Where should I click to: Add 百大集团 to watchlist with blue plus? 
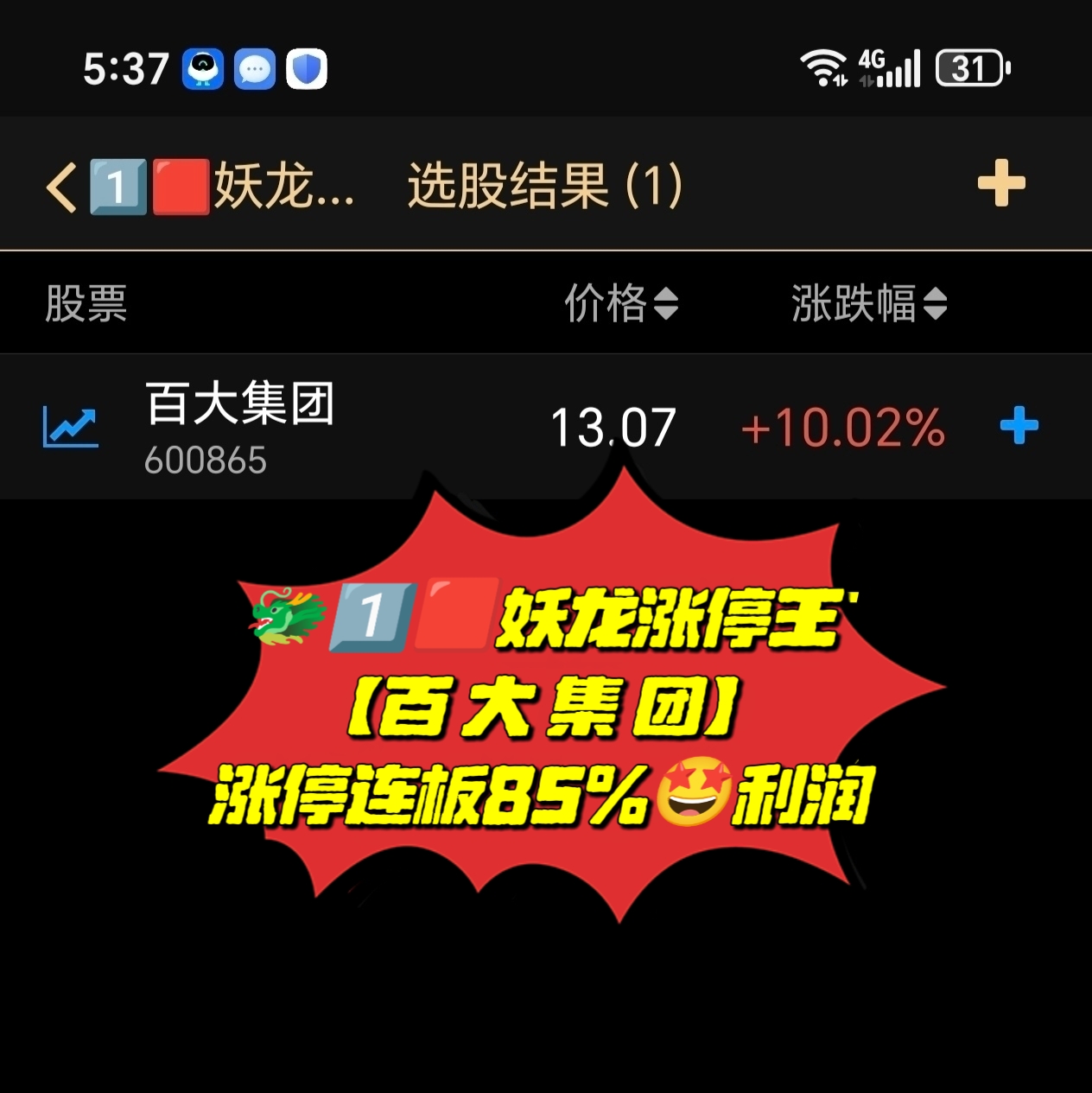pyautogui.click(x=1019, y=425)
